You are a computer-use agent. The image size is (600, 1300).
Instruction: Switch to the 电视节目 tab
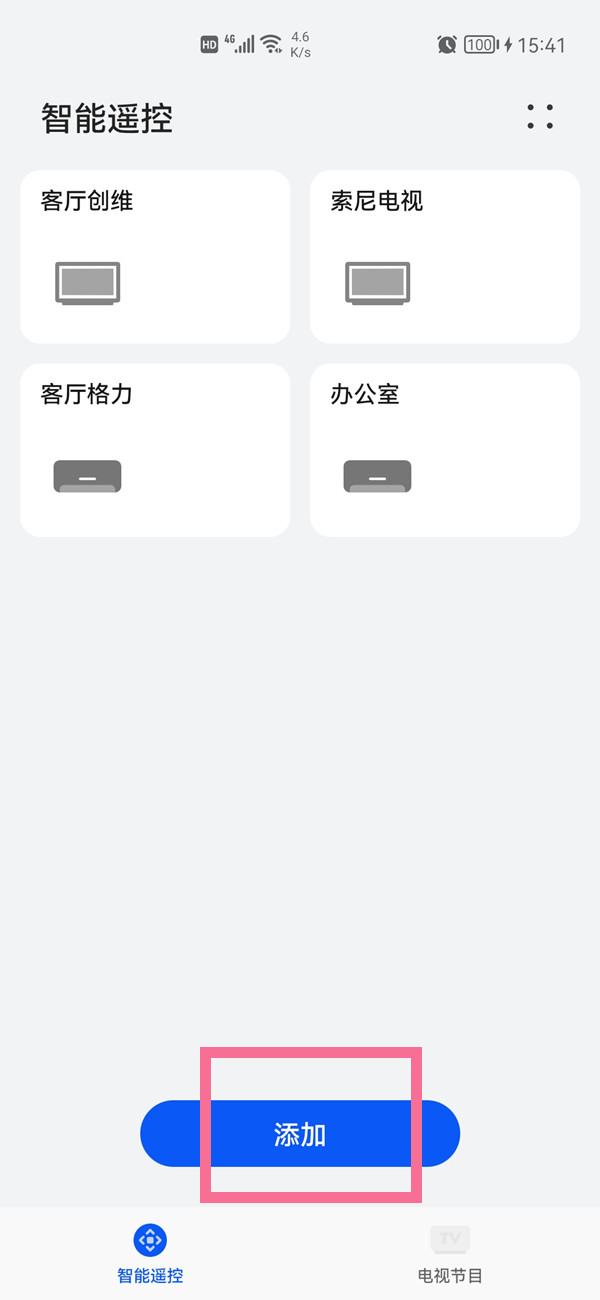pyautogui.click(x=450, y=1253)
